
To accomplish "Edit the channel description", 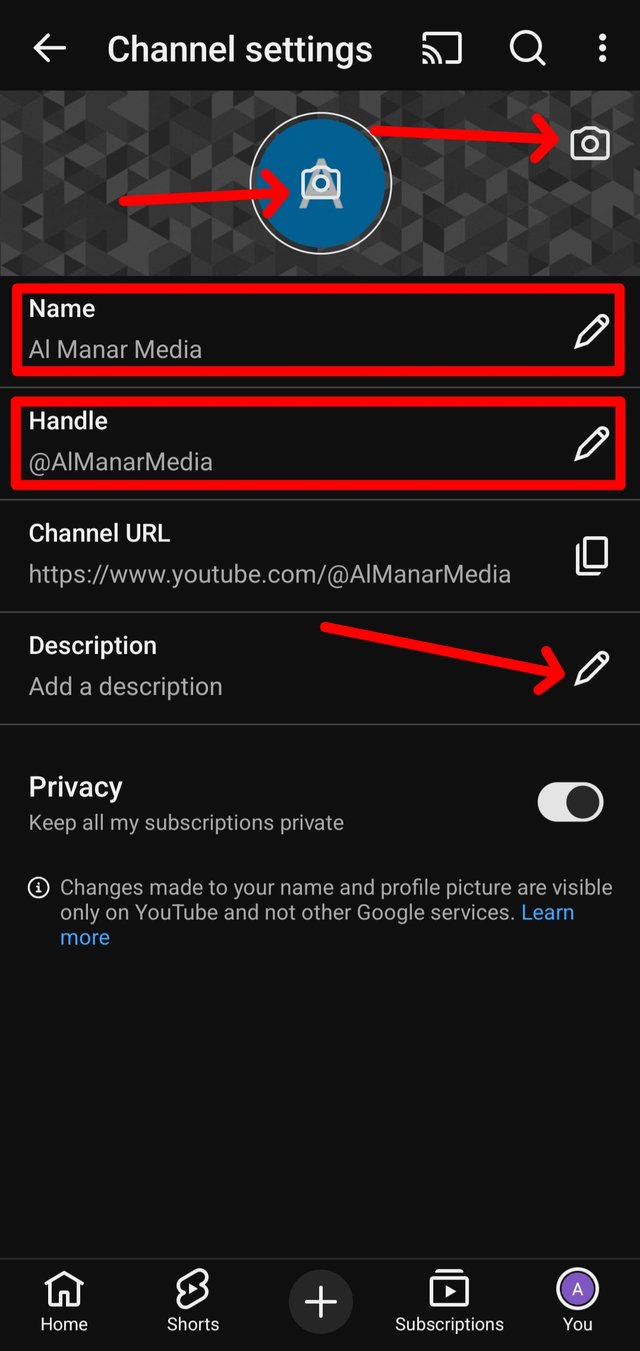I will coord(591,668).
